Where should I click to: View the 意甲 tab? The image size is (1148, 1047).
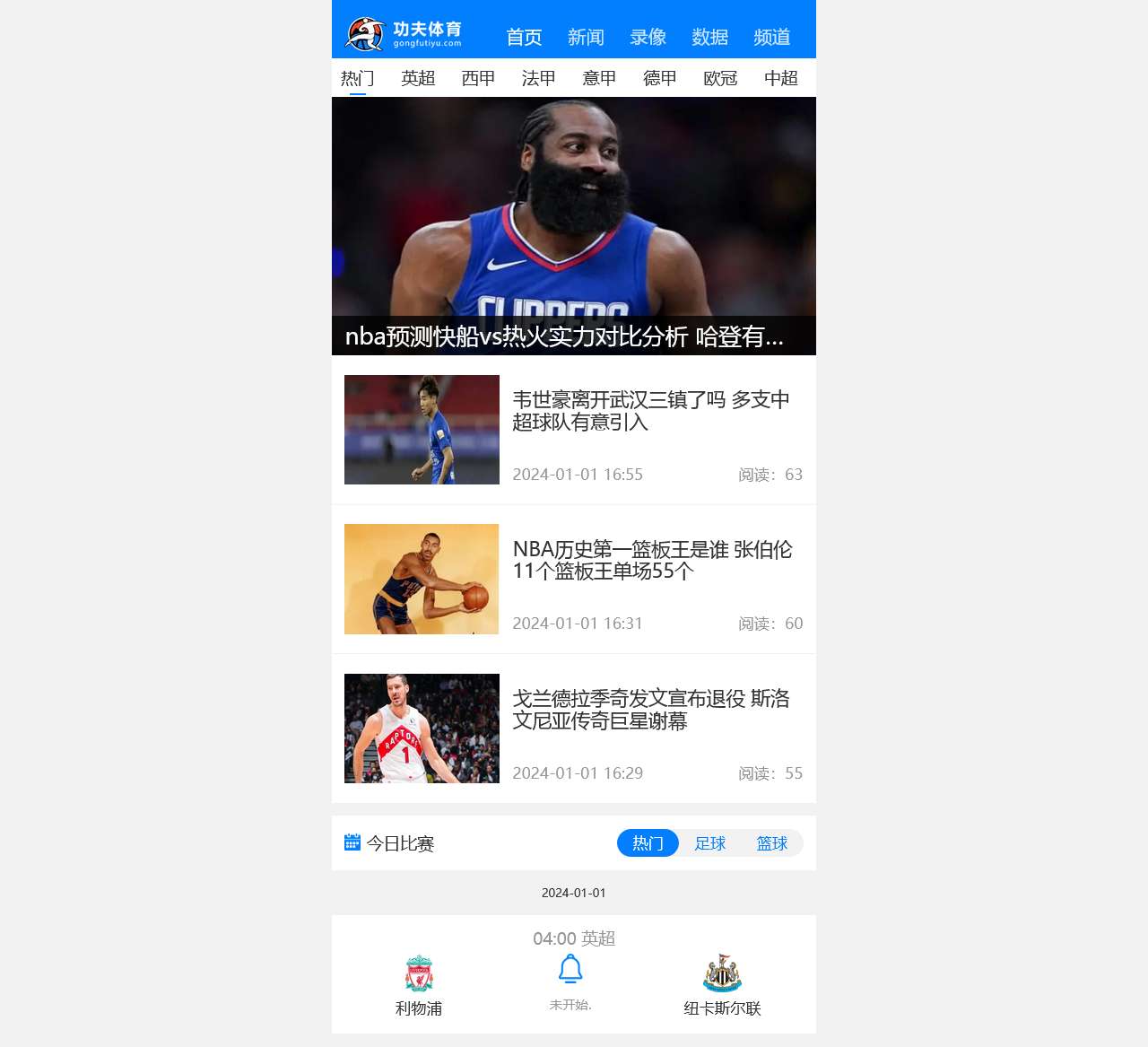click(x=599, y=78)
